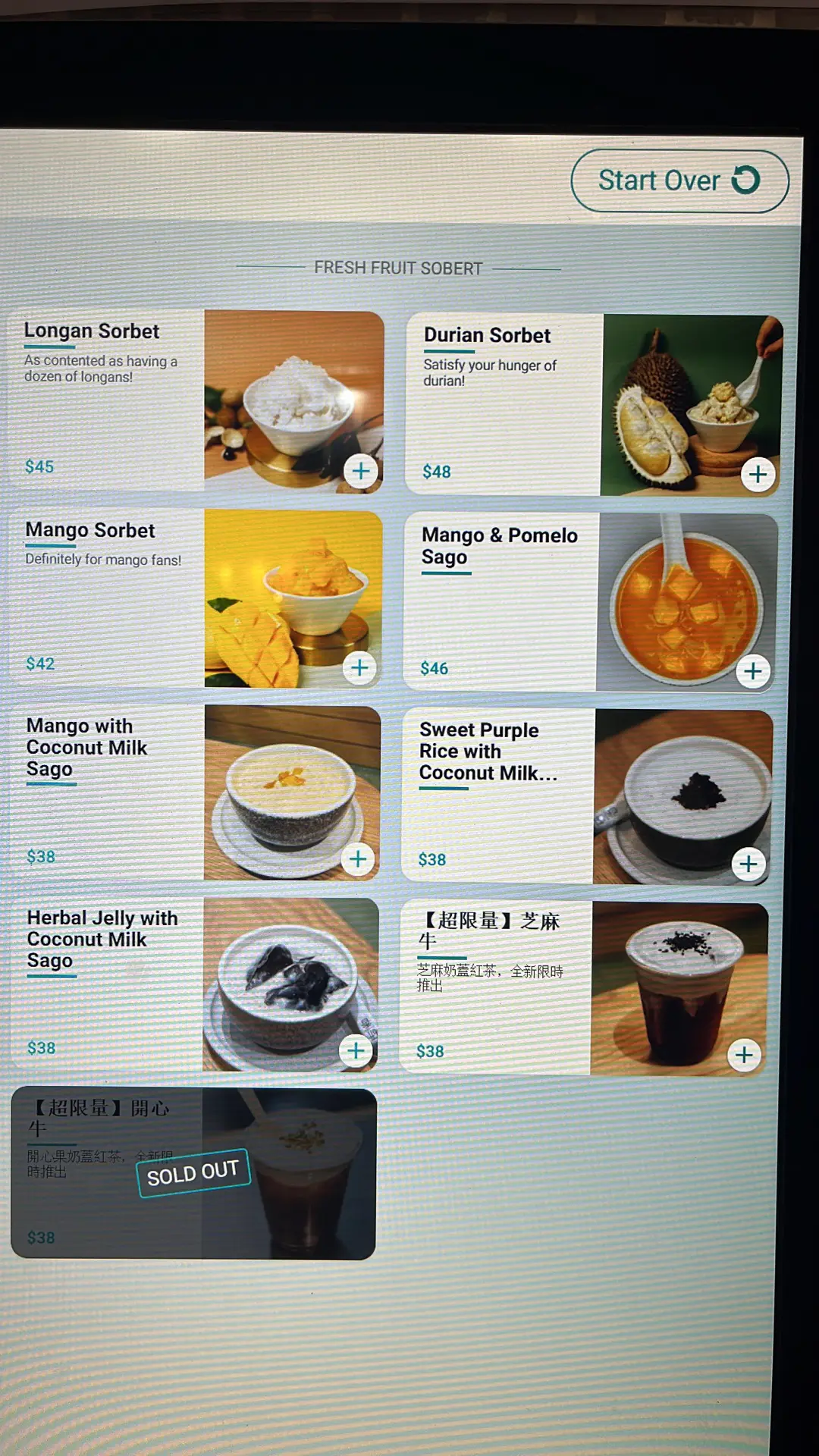
Task: Add Longan Sorbet with its plus icon
Action: [361, 471]
